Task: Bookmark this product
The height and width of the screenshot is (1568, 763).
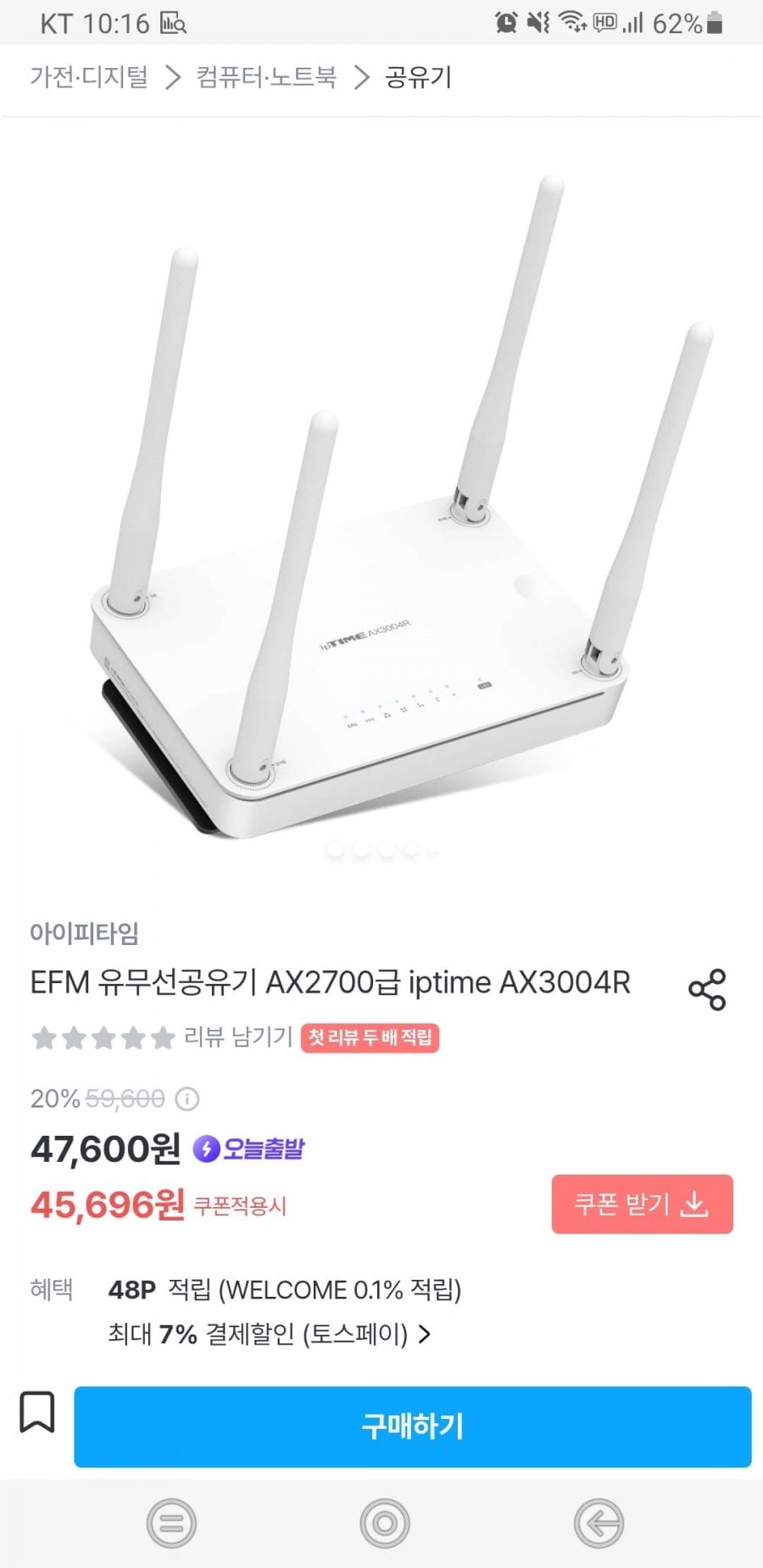Action: [x=37, y=1412]
